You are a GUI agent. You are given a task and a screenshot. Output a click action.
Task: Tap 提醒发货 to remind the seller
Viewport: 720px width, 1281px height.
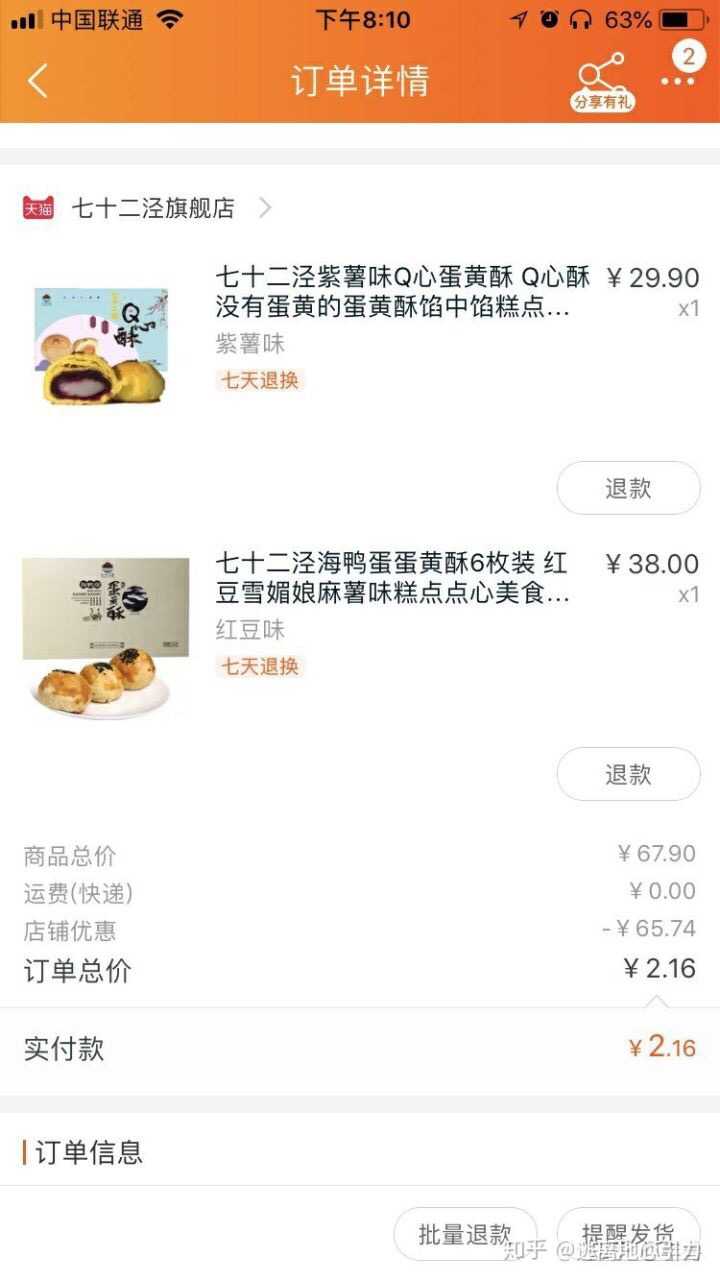[628, 1234]
